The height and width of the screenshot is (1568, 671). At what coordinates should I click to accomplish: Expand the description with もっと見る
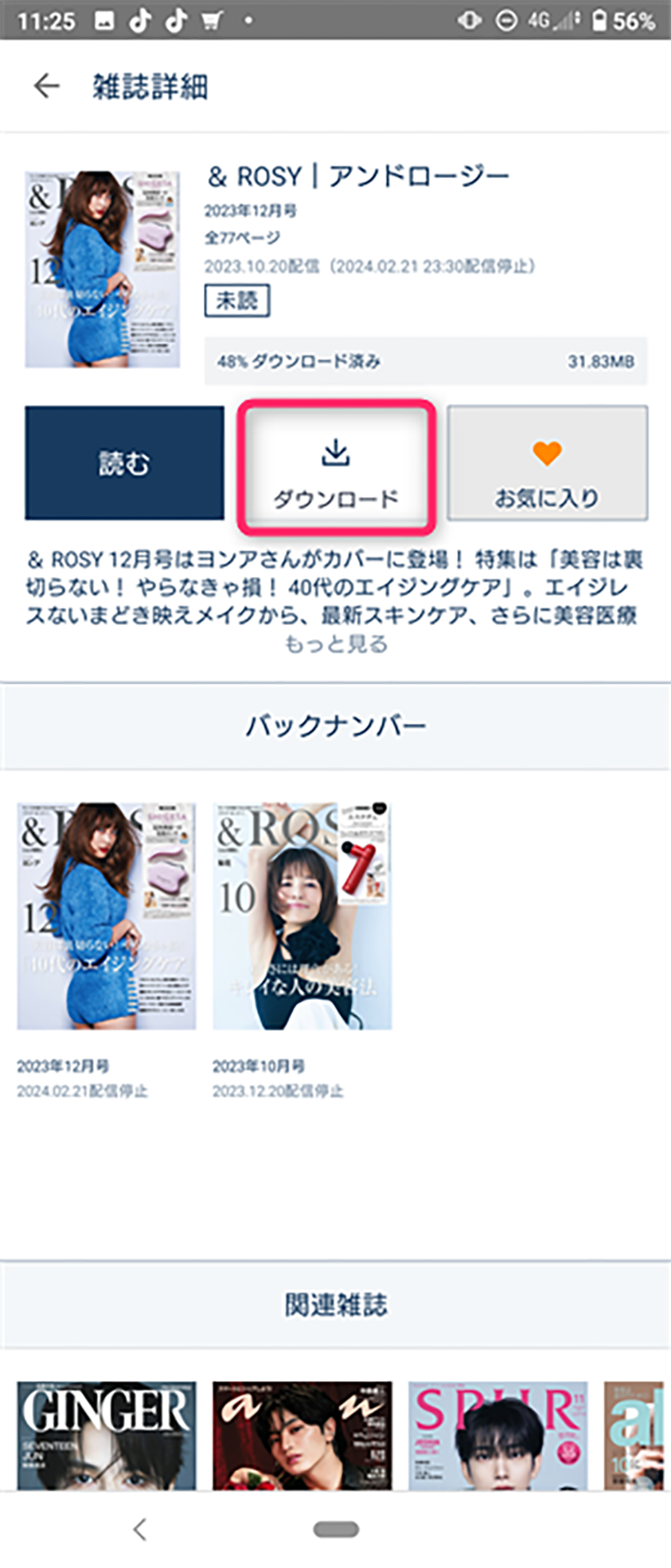(336, 644)
